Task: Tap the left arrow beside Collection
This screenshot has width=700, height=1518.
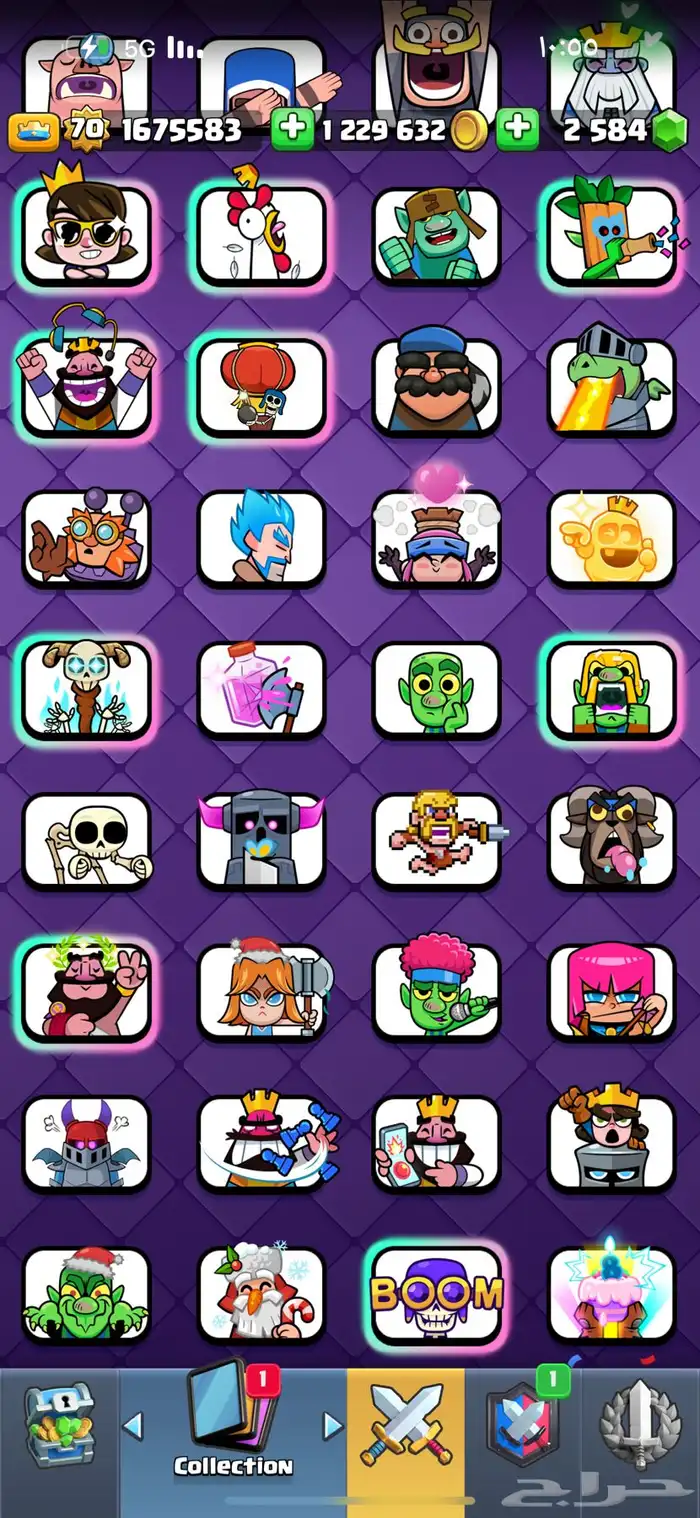Action: click(132, 1426)
